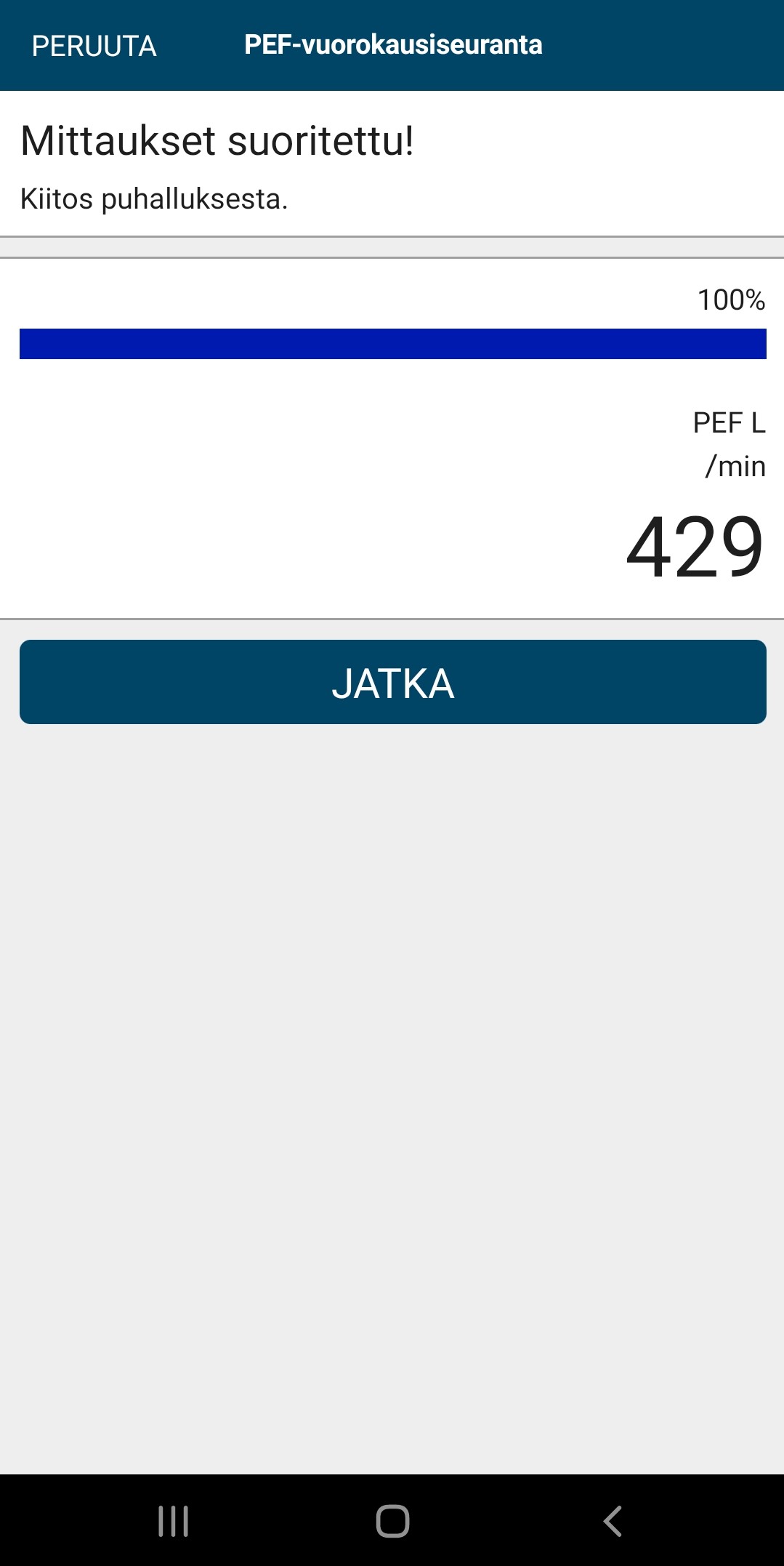Go back using system back arrow
Viewport: 784px width, 1566px height.
click(x=613, y=1520)
